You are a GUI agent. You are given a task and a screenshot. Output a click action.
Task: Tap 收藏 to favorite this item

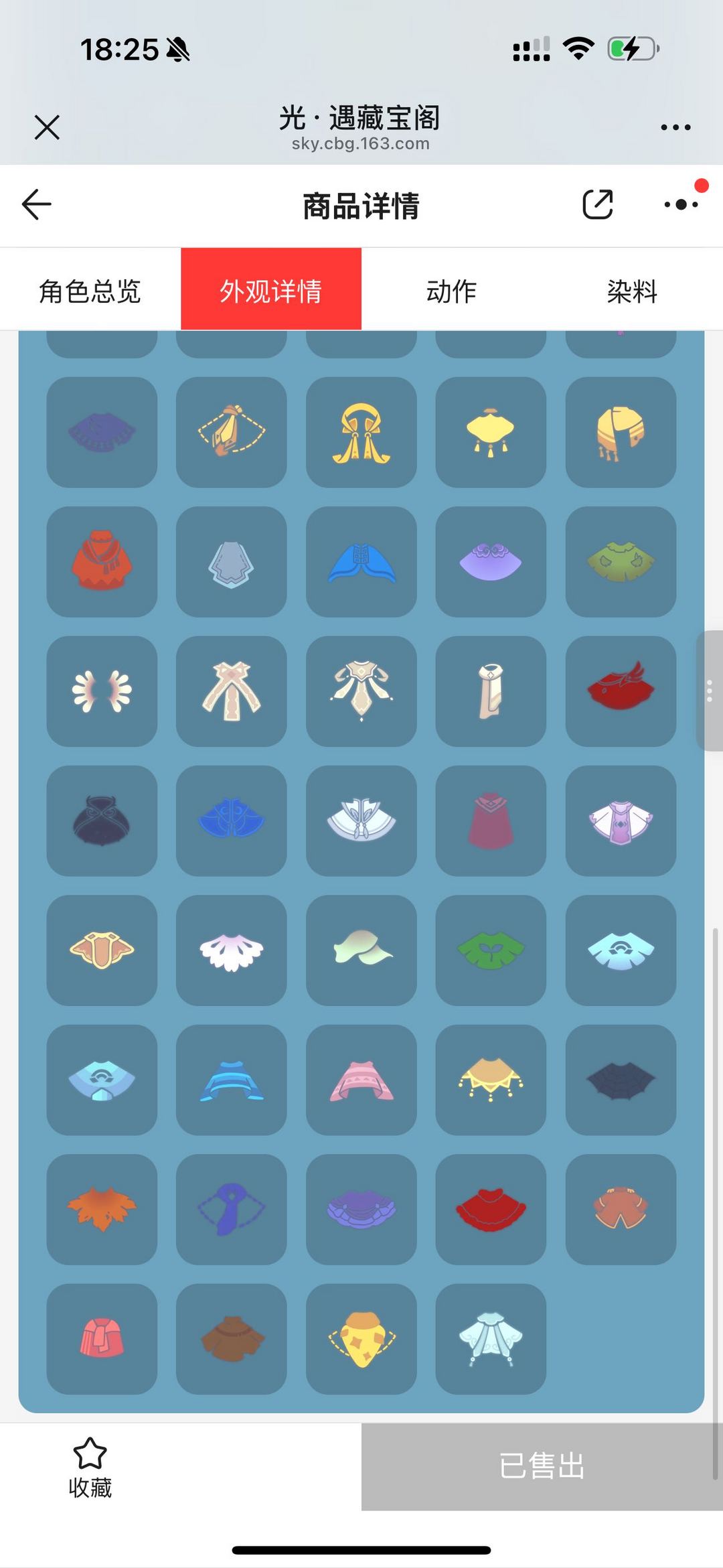coord(90,1468)
